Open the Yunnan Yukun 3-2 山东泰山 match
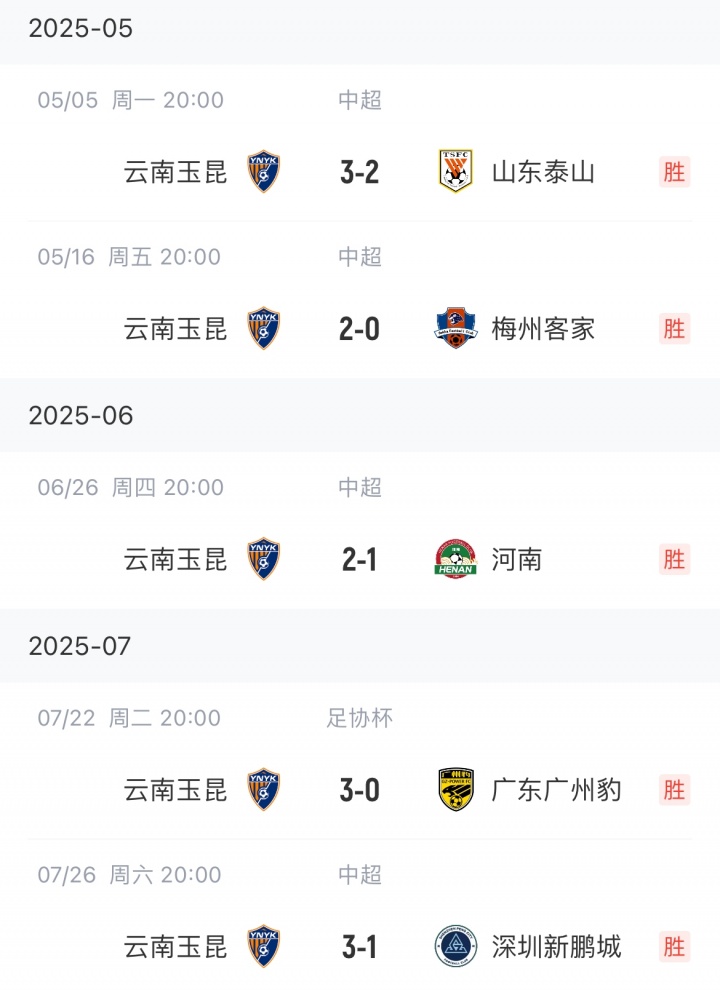720x990 pixels. pyautogui.click(x=360, y=172)
